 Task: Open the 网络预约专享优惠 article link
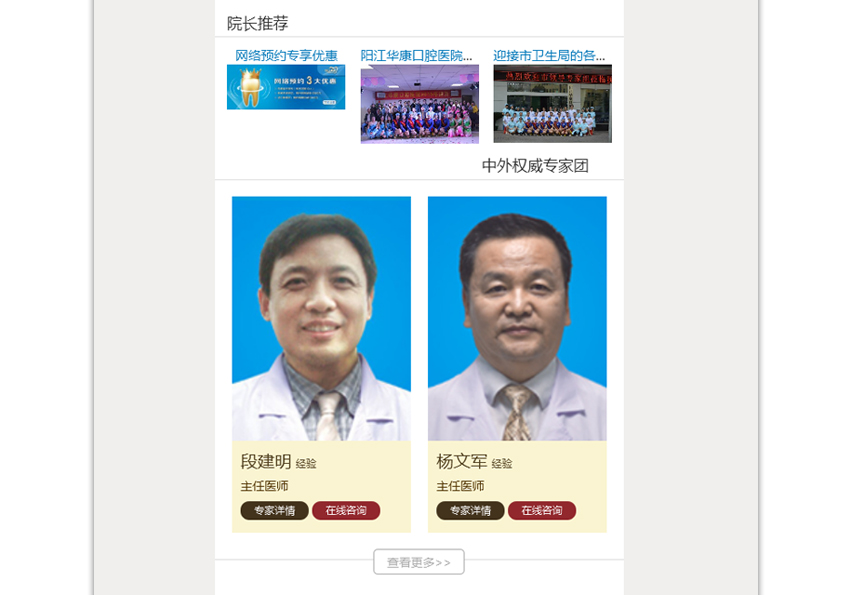[286, 55]
